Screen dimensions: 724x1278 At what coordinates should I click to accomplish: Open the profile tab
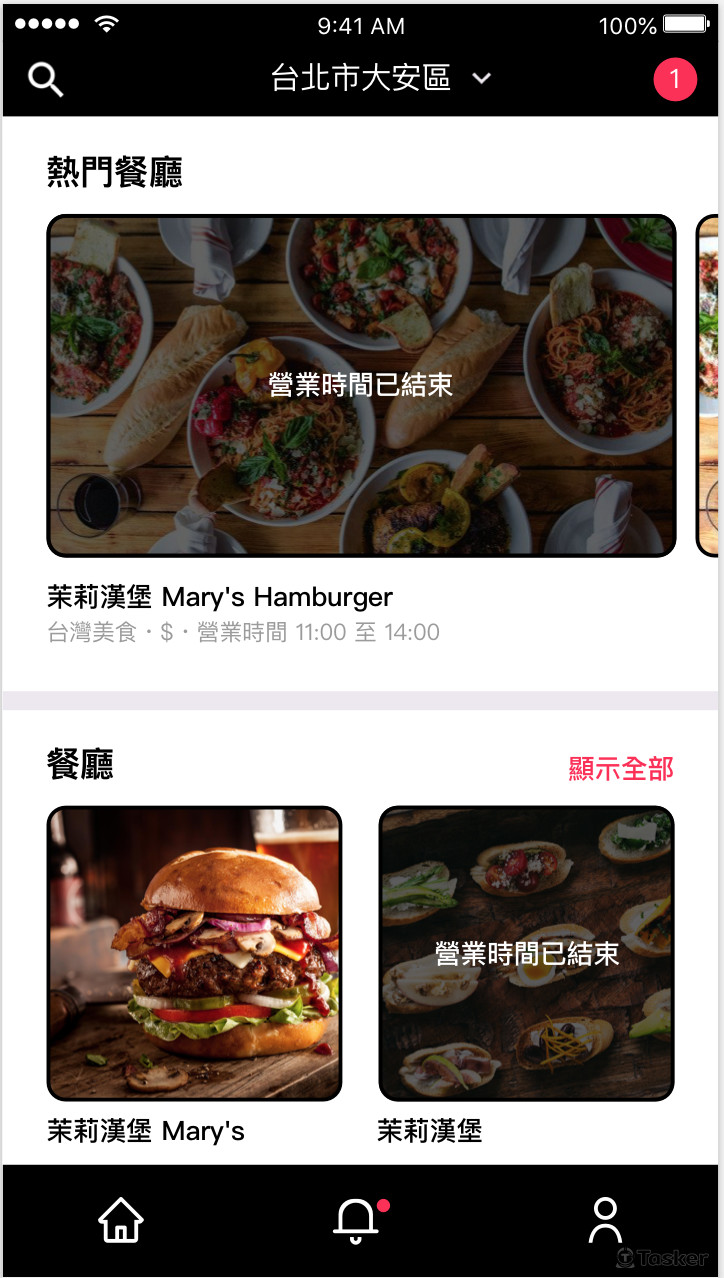tap(605, 1221)
